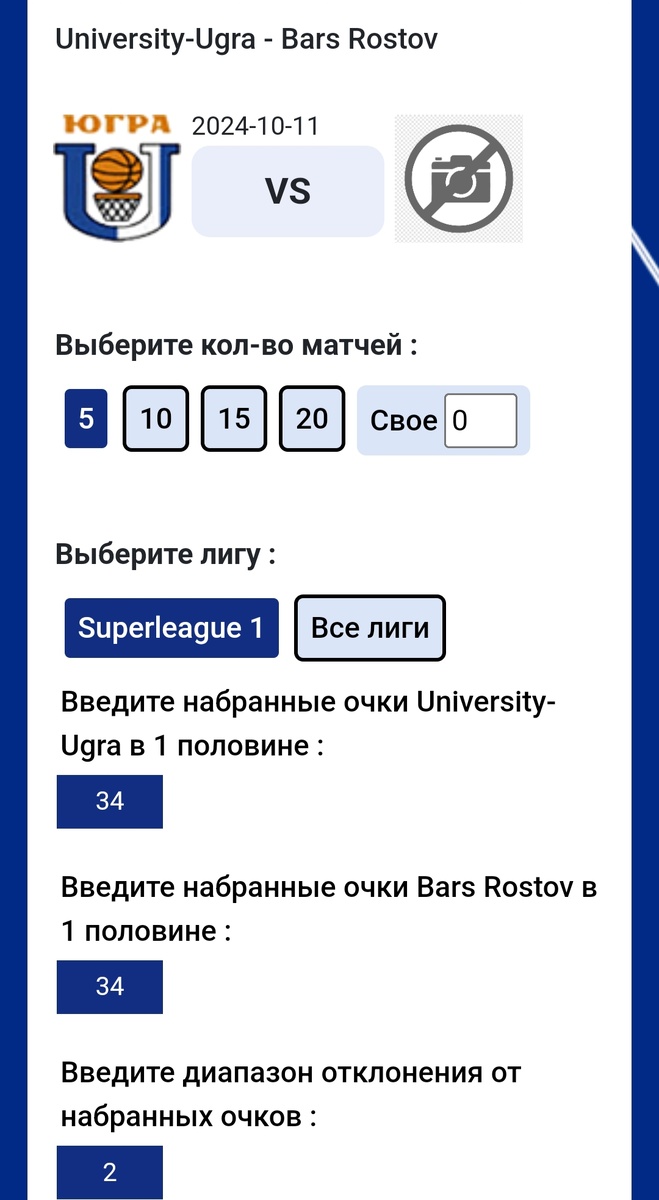
Task: Edit University-Ugra first half points field
Action: pyautogui.click(x=110, y=801)
